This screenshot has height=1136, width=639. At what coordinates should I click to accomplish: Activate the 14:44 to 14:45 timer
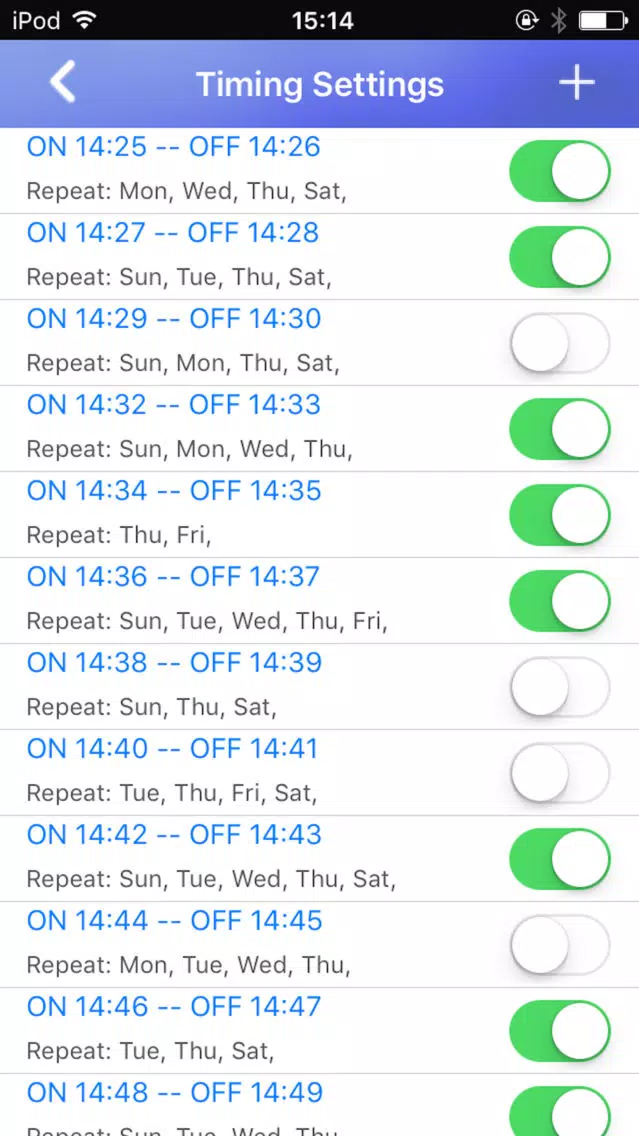click(560, 945)
